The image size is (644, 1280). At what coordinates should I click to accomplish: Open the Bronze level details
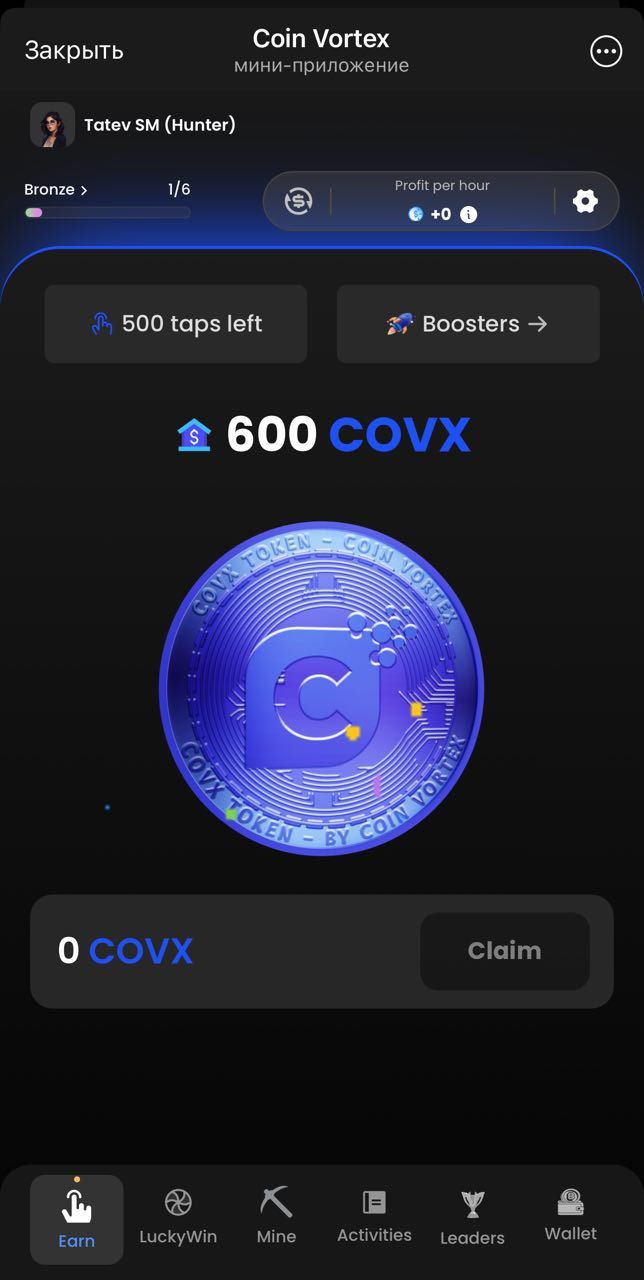(x=56, y=189)
